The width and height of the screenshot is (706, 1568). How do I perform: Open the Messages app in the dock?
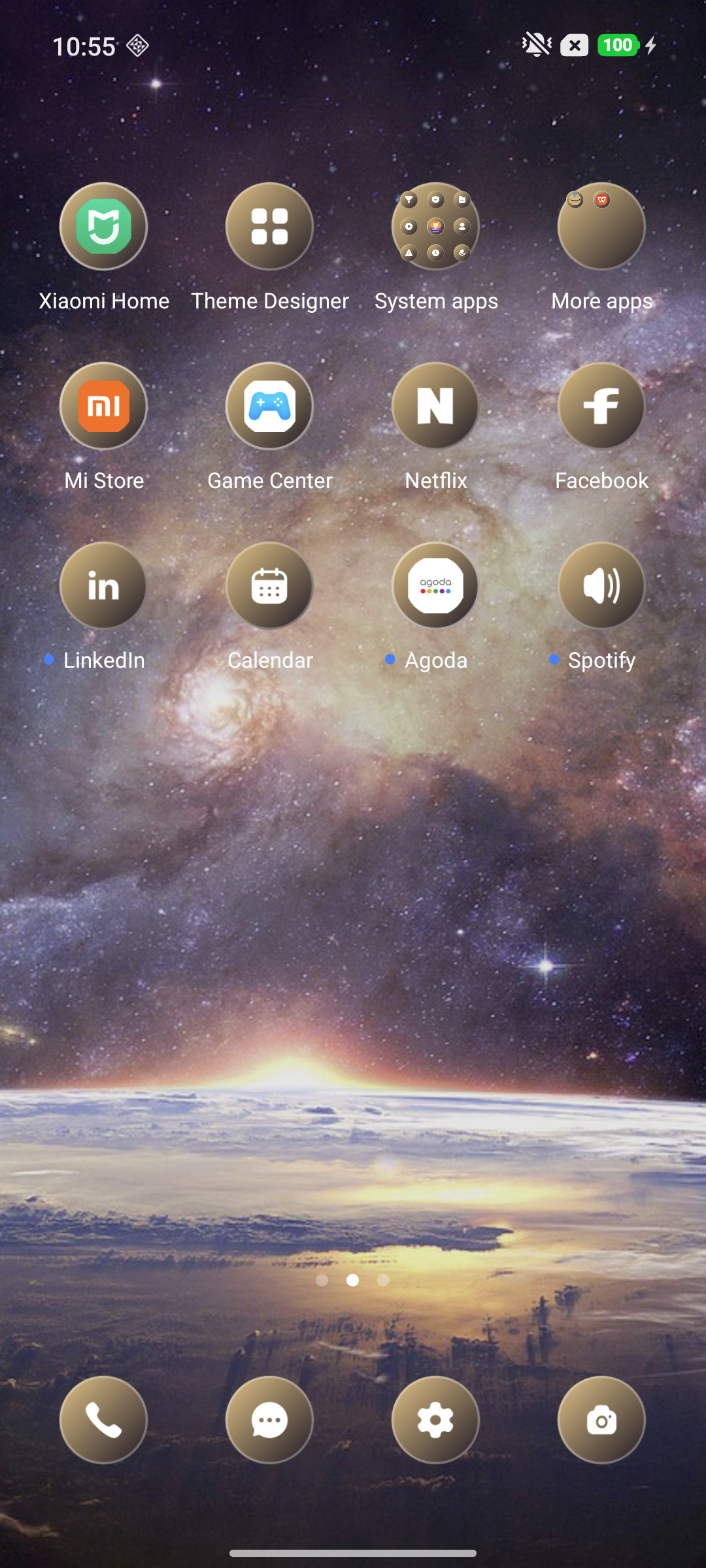pyautogui.click(x=269, y=1420)
